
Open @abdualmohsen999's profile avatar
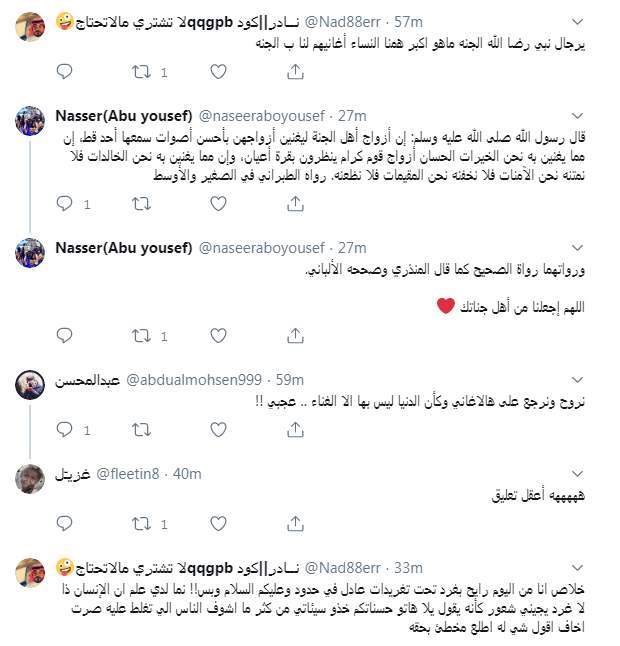click(x=28, y=383)
